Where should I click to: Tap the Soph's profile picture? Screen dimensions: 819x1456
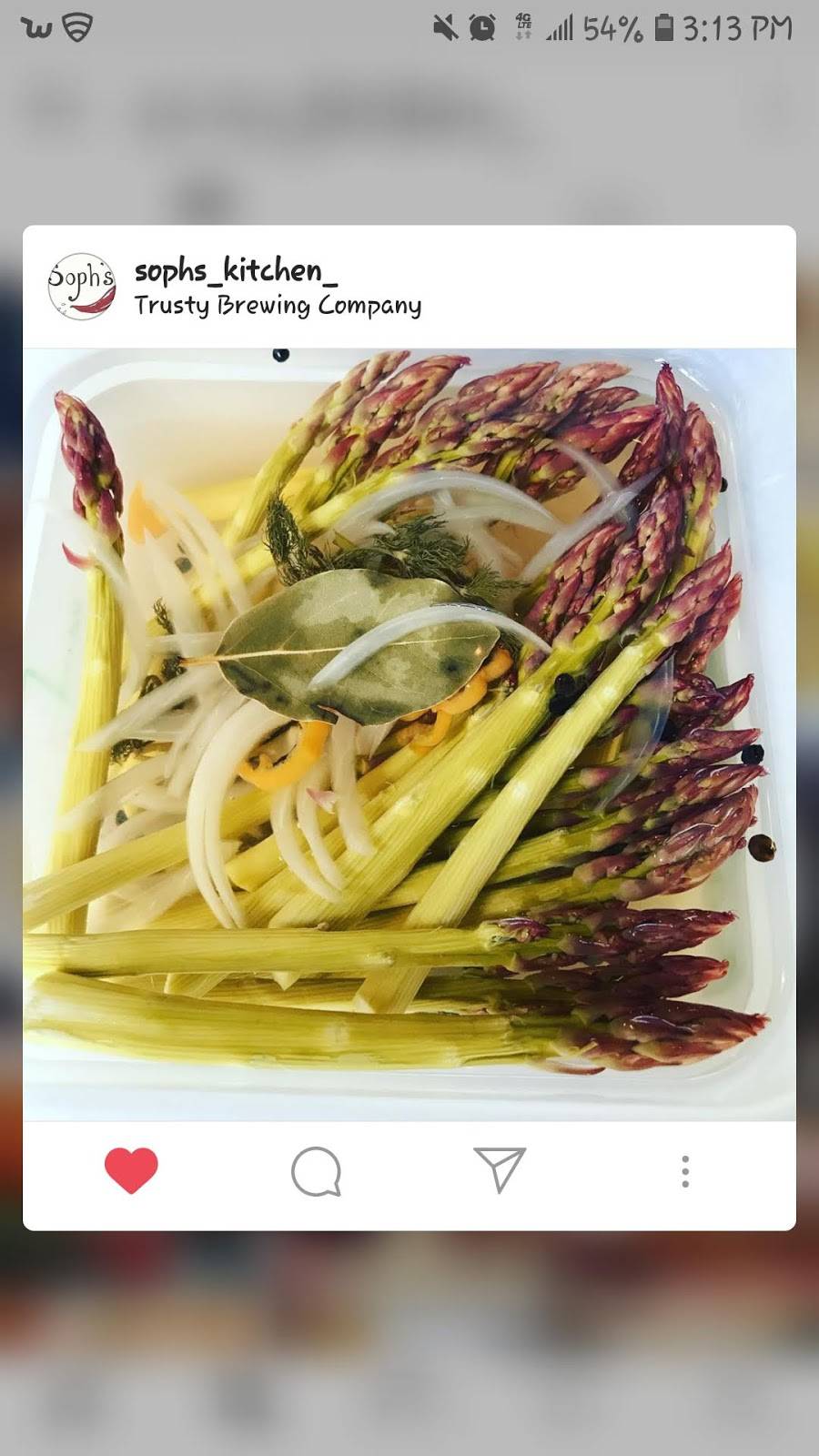pyautogui.click(x=82, y=286)
